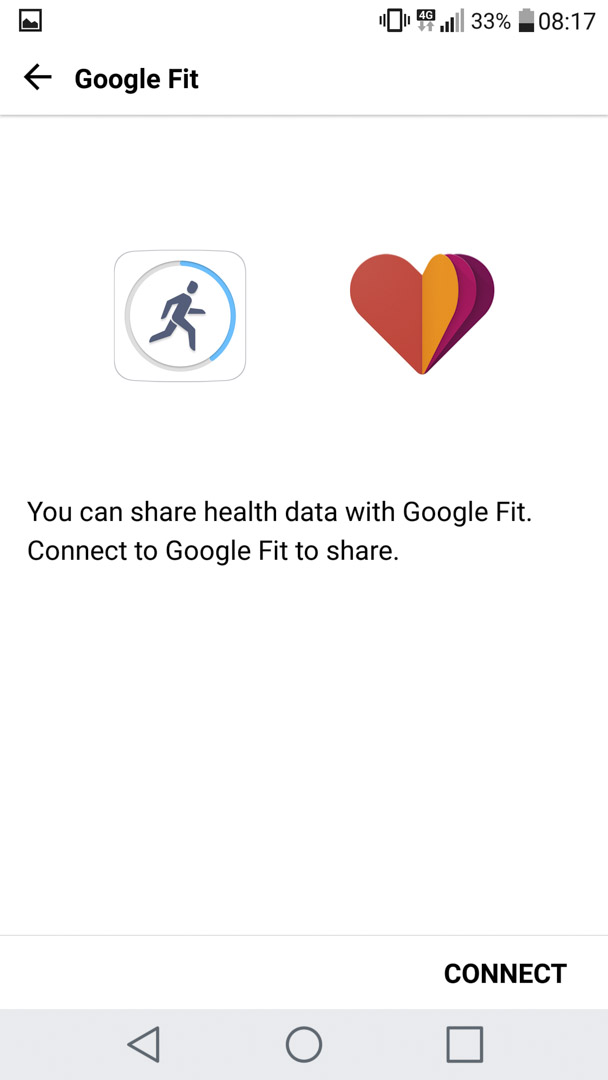608x1080 pixels.
Task: Go back using the app bar arrow
Action: click(38, 78)
